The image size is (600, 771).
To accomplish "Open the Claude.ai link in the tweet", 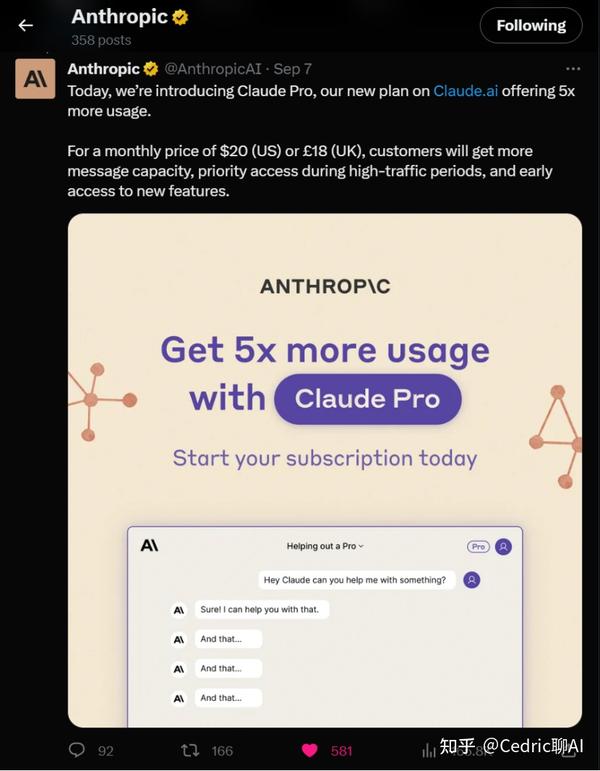I will (465, 90).
